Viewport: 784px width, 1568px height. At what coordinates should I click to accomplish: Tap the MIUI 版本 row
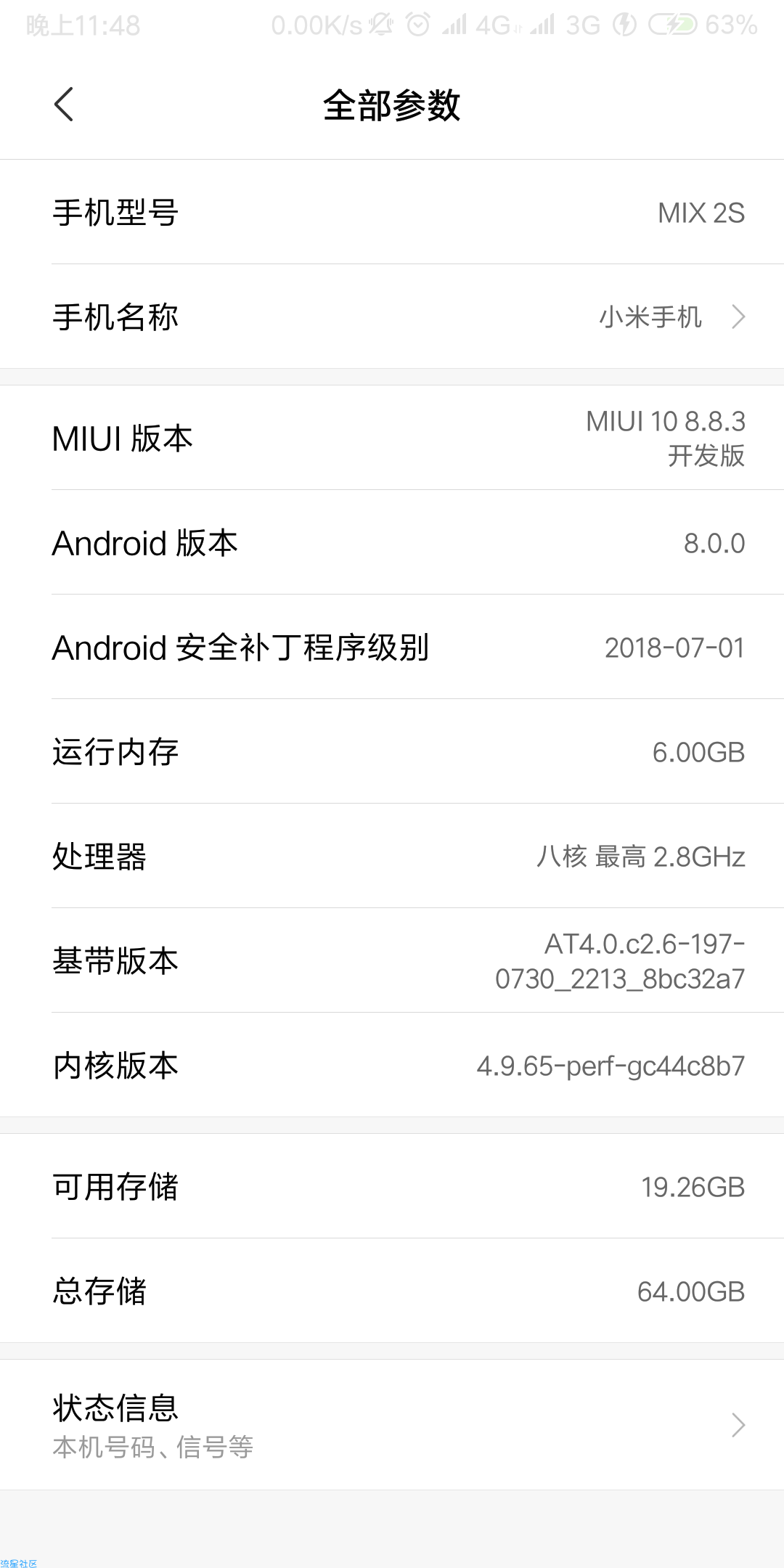tap(392, 438)
